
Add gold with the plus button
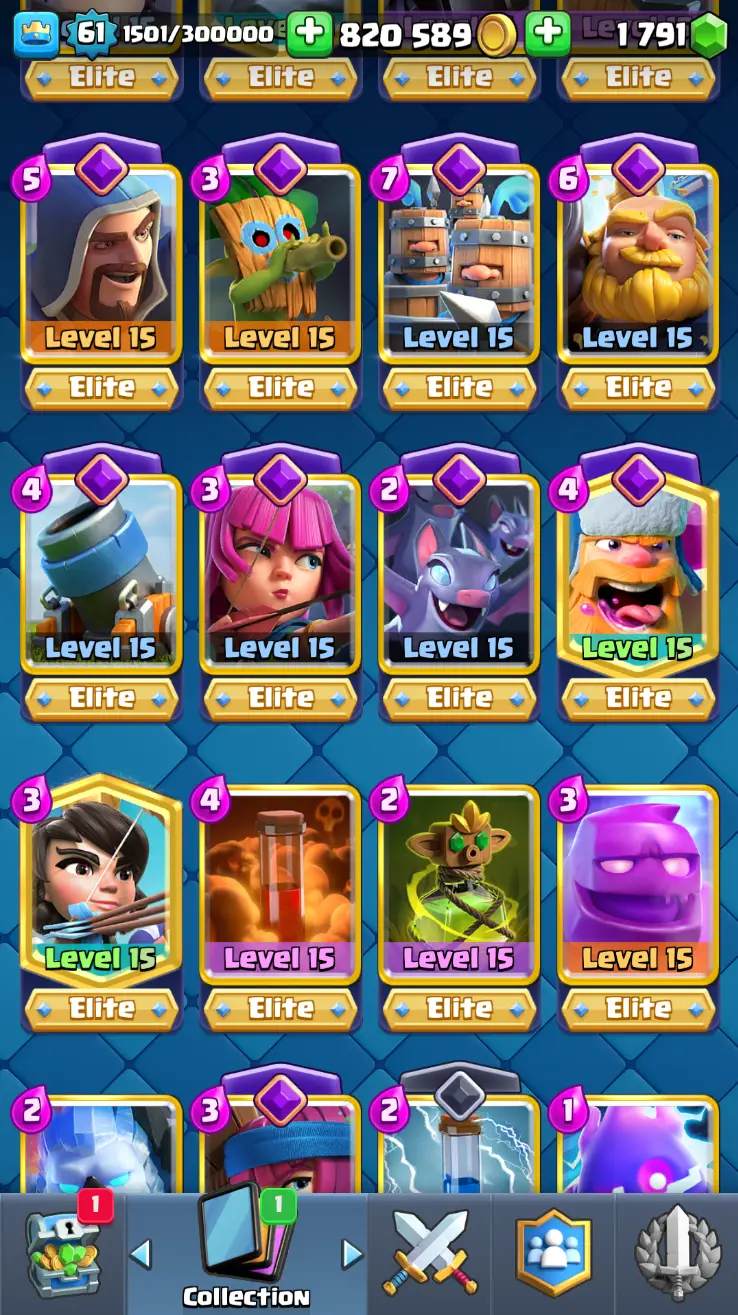pyautogui.click(x=310, y=34)
